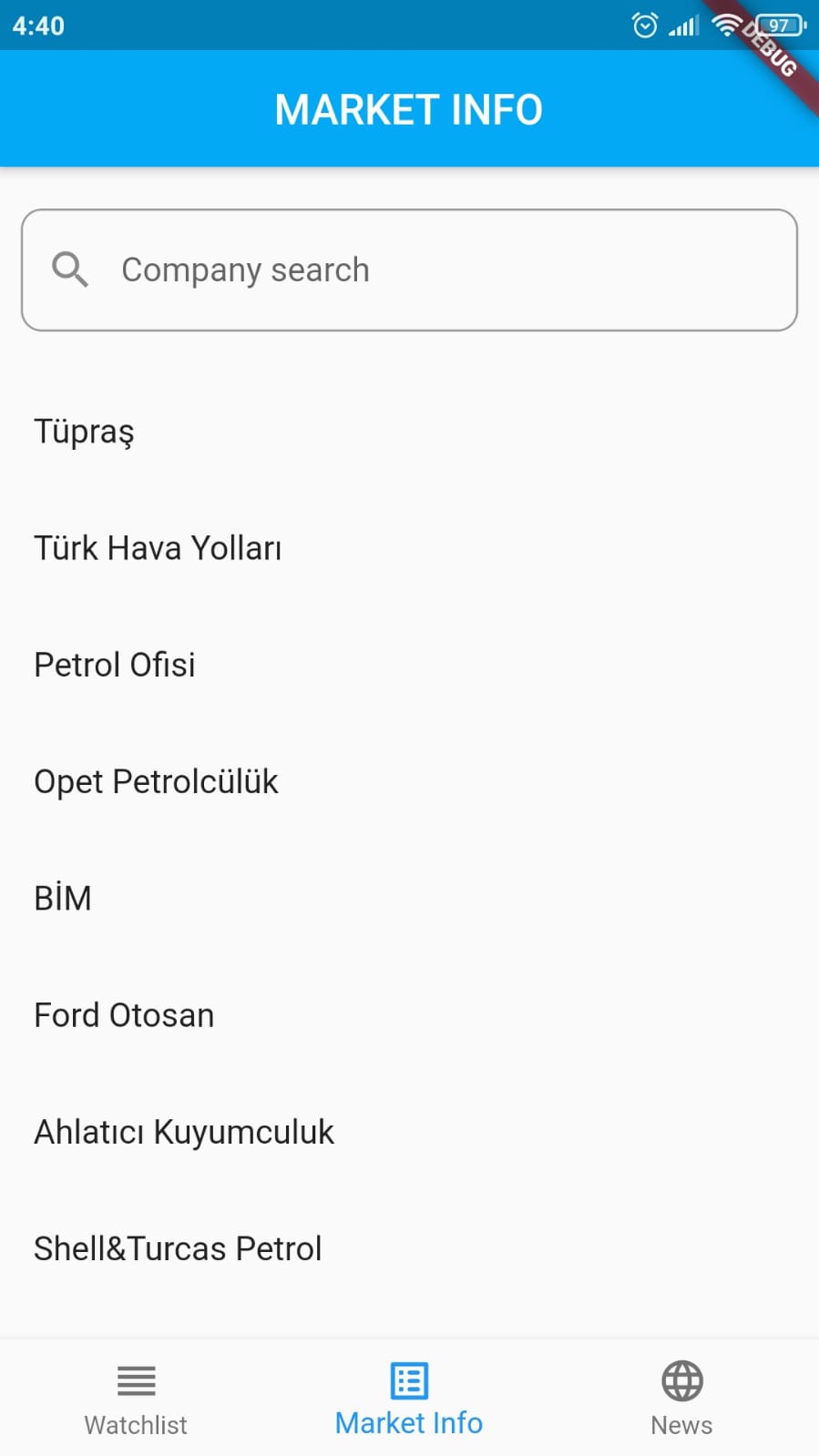
Task: Tap the Company search field
Action: pyautogui.click(x=409, y=270)
